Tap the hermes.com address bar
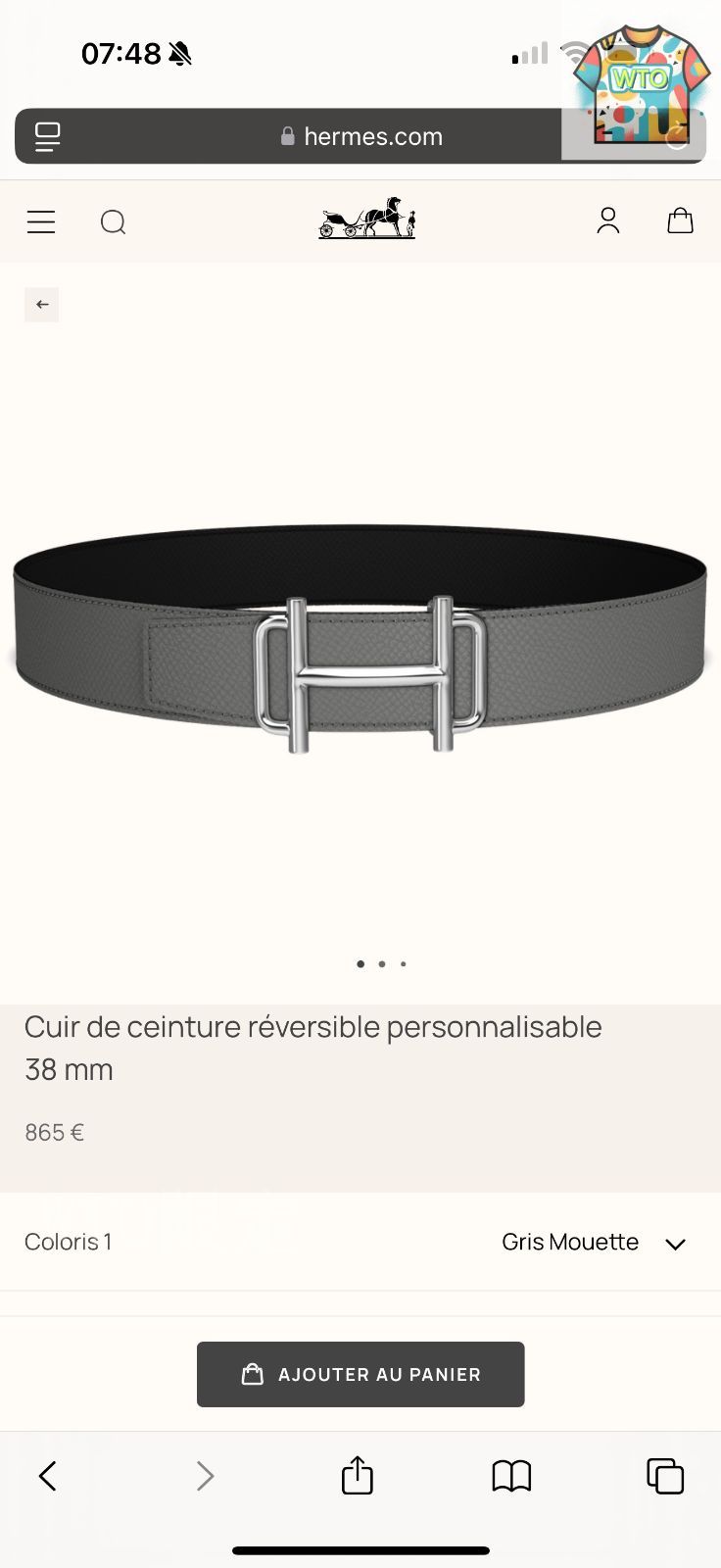Image resolution: width=721 pixels, height=1568 pixels. click(x=360, y=136)
